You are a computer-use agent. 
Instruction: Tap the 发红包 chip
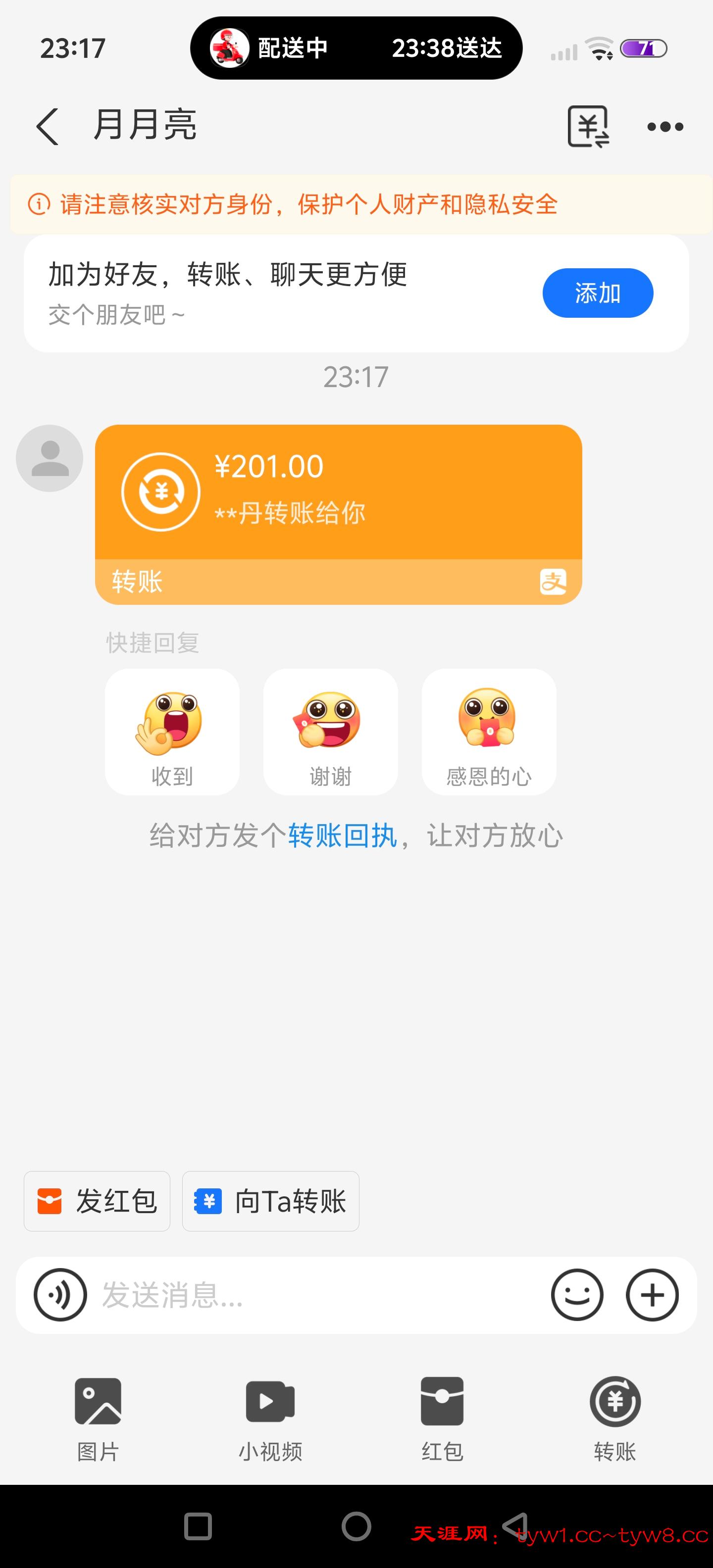coord(97,1201)
